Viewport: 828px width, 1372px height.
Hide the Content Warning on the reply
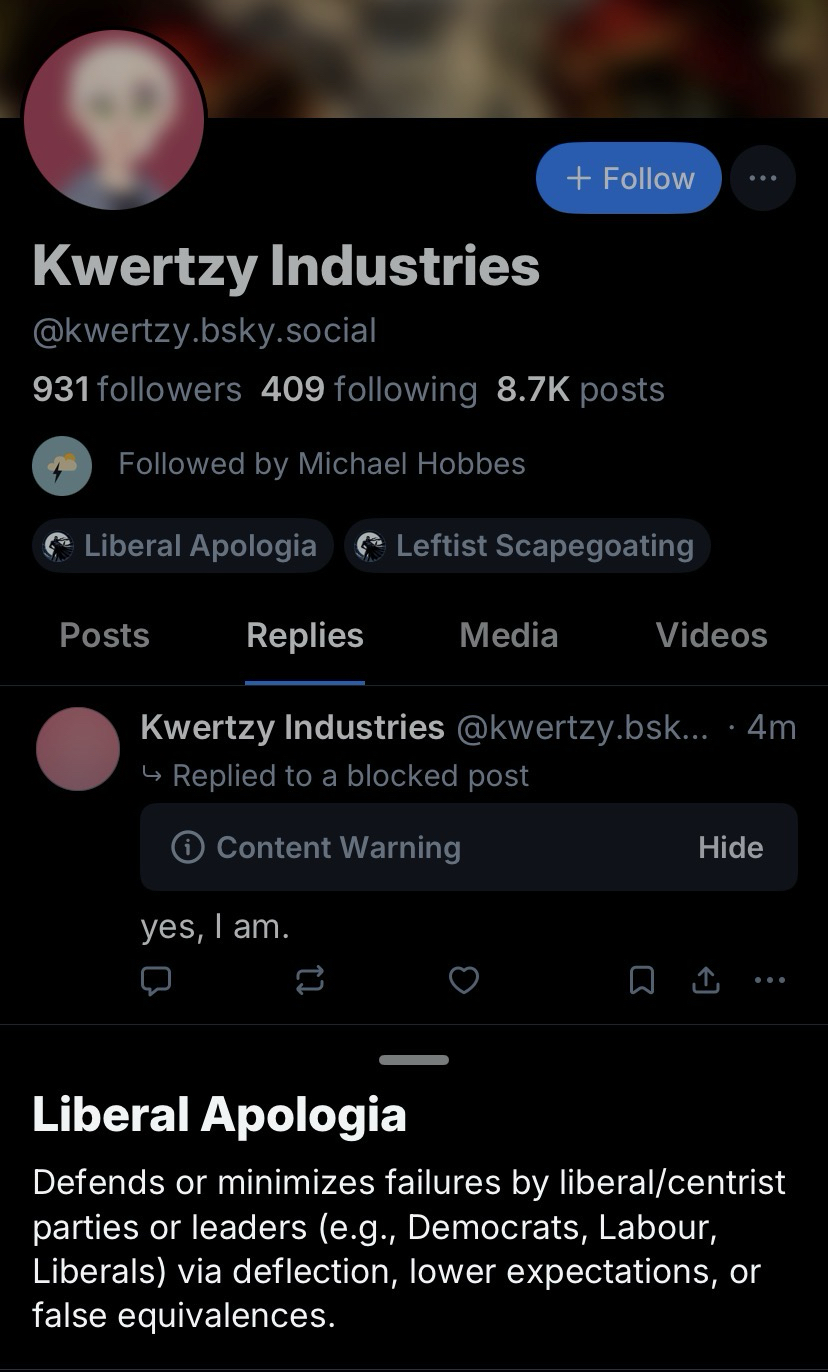tap(730, 848)
